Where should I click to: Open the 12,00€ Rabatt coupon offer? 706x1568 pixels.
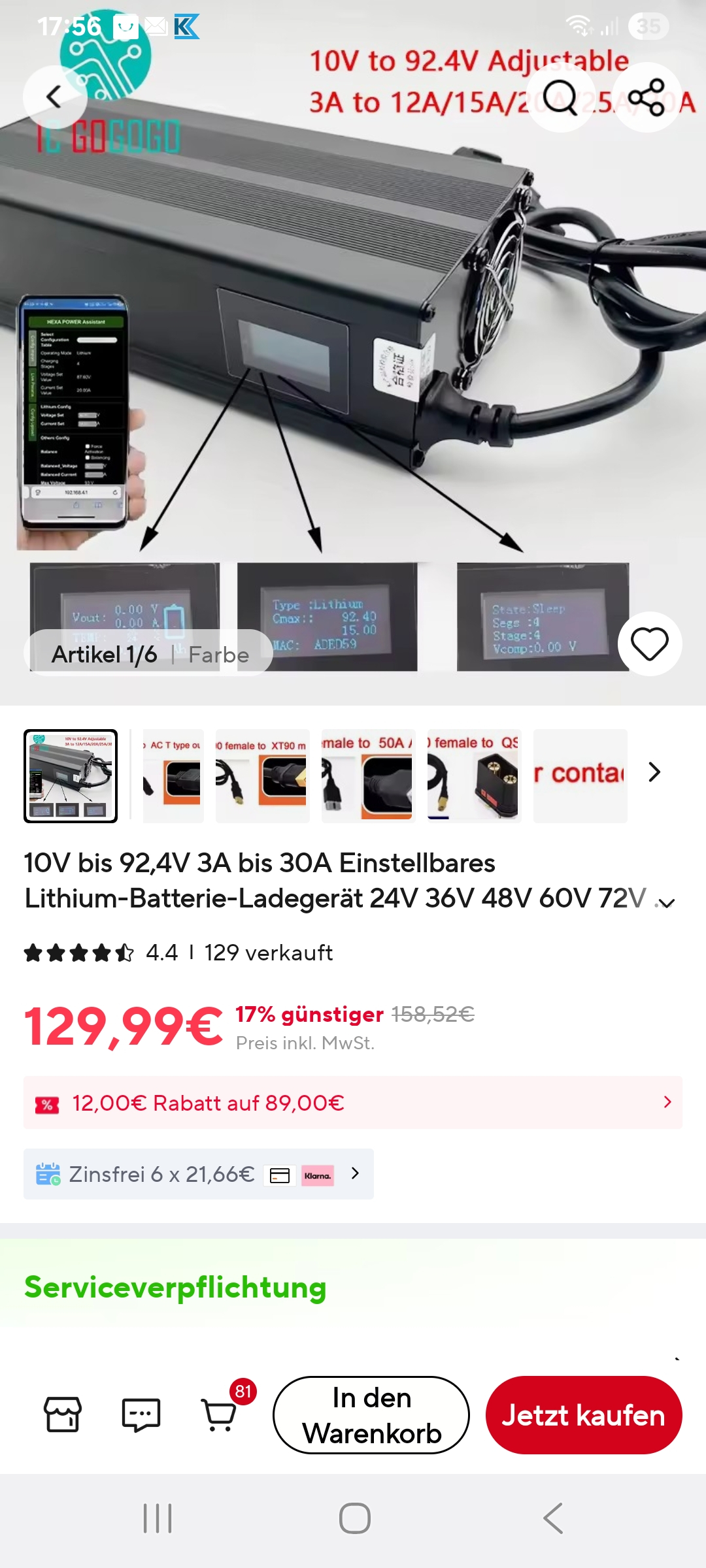click(353, 1103)
